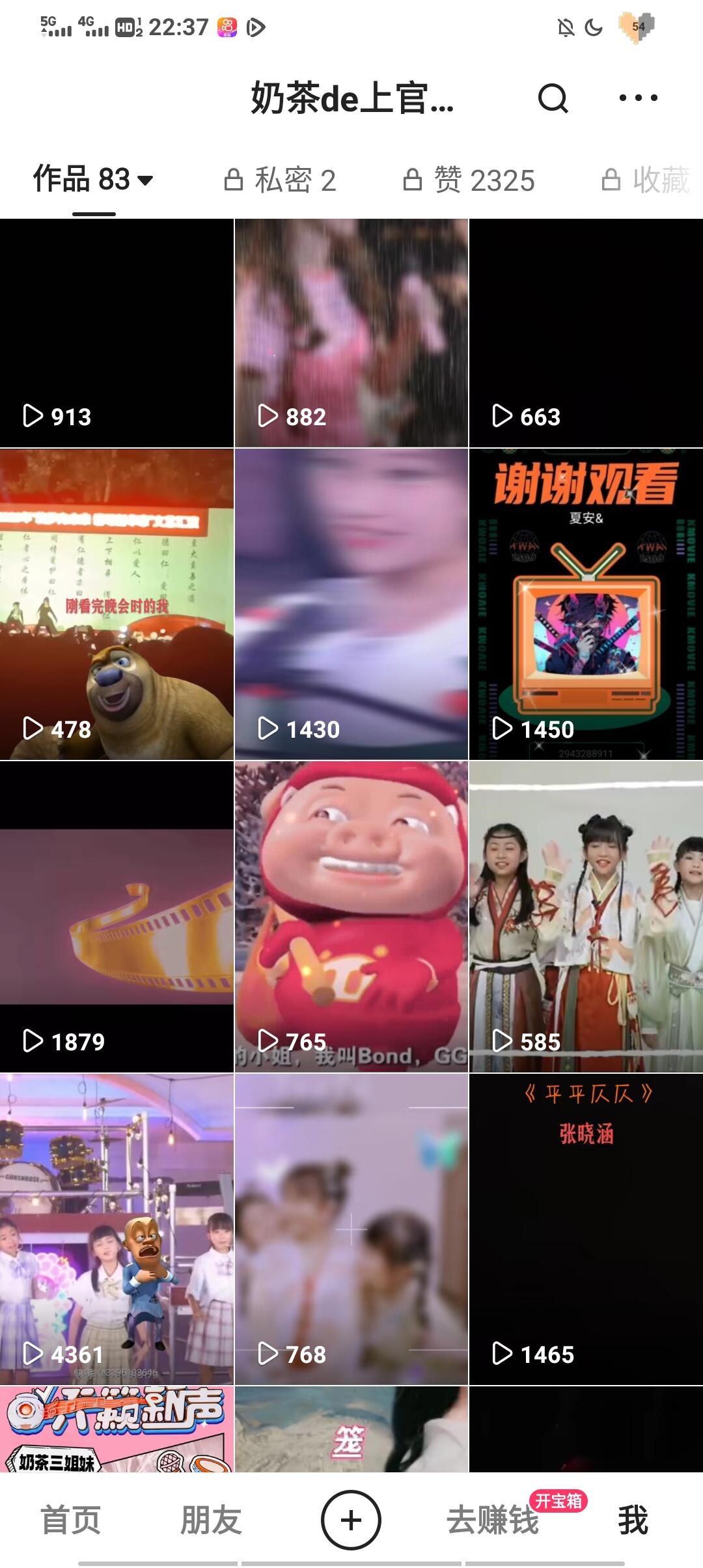Viewport: 703px width, 1568px height.
Task: Open the video with 913 plays
Action: click(117, 333)
